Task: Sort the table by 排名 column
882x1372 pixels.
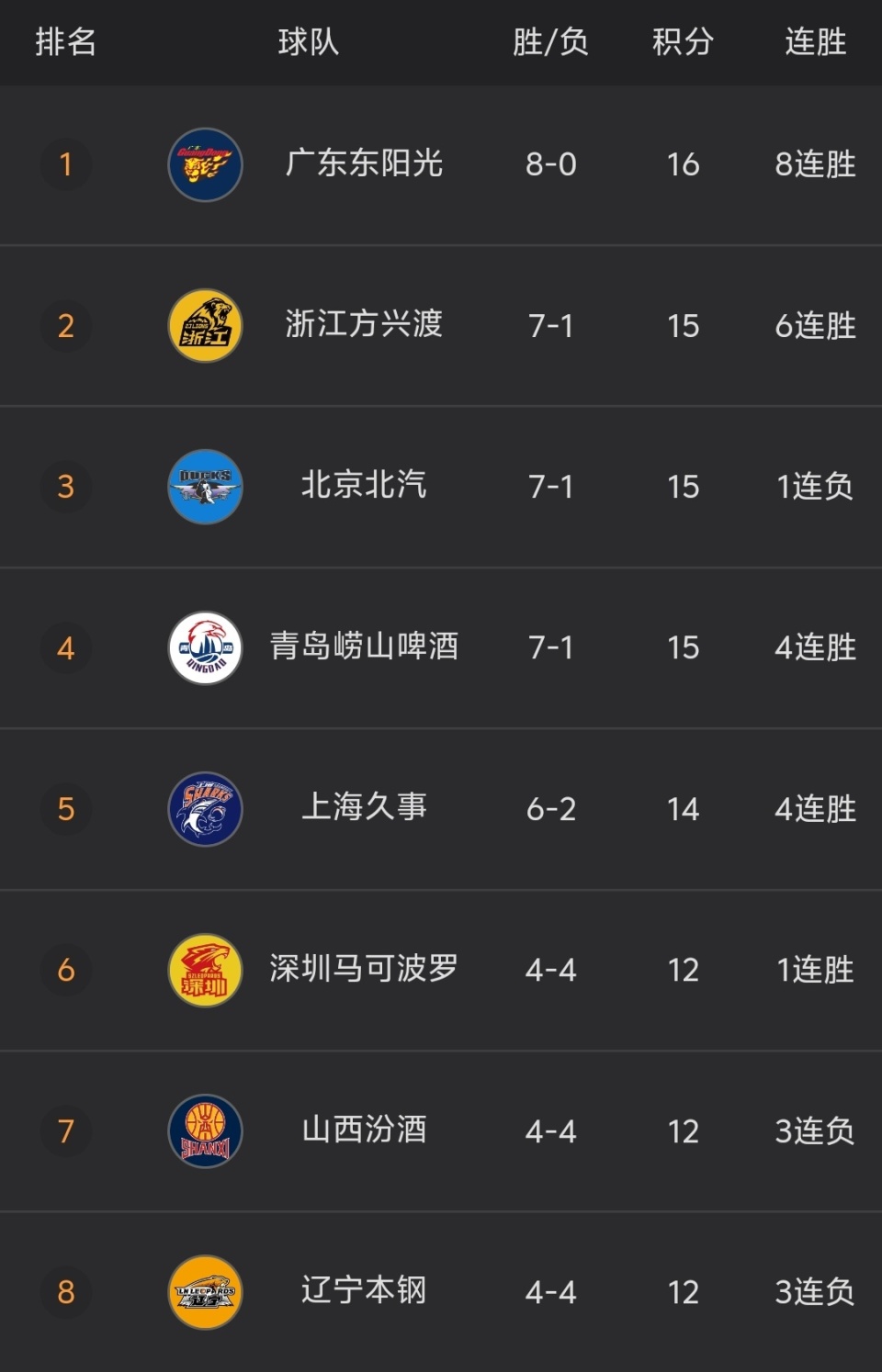Action: pos(63,42)
